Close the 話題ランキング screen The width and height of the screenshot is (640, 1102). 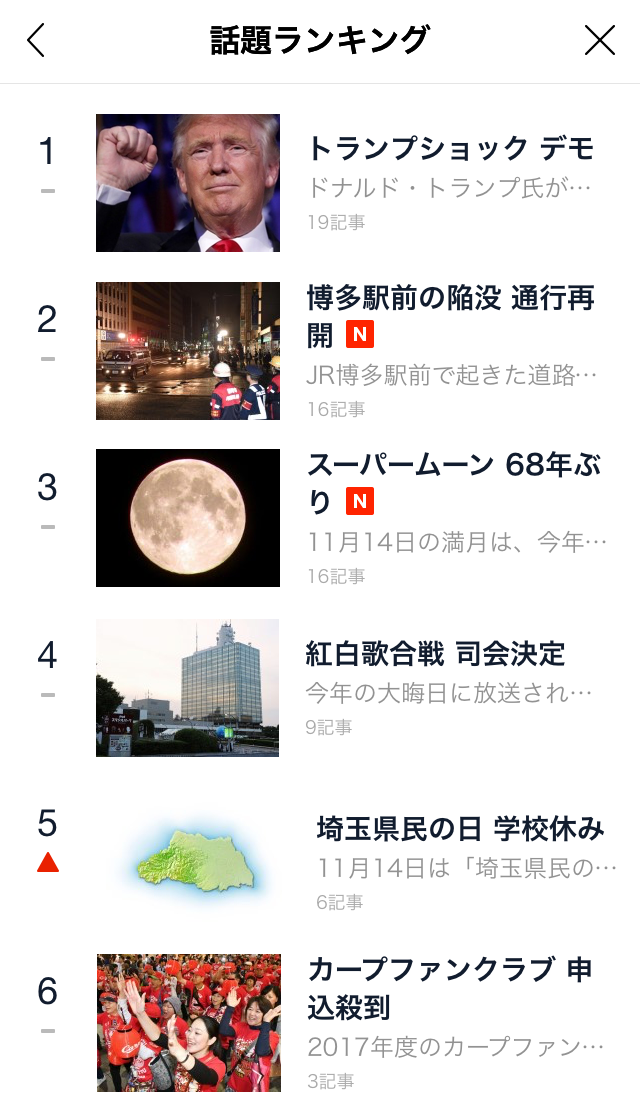[599, 41]
